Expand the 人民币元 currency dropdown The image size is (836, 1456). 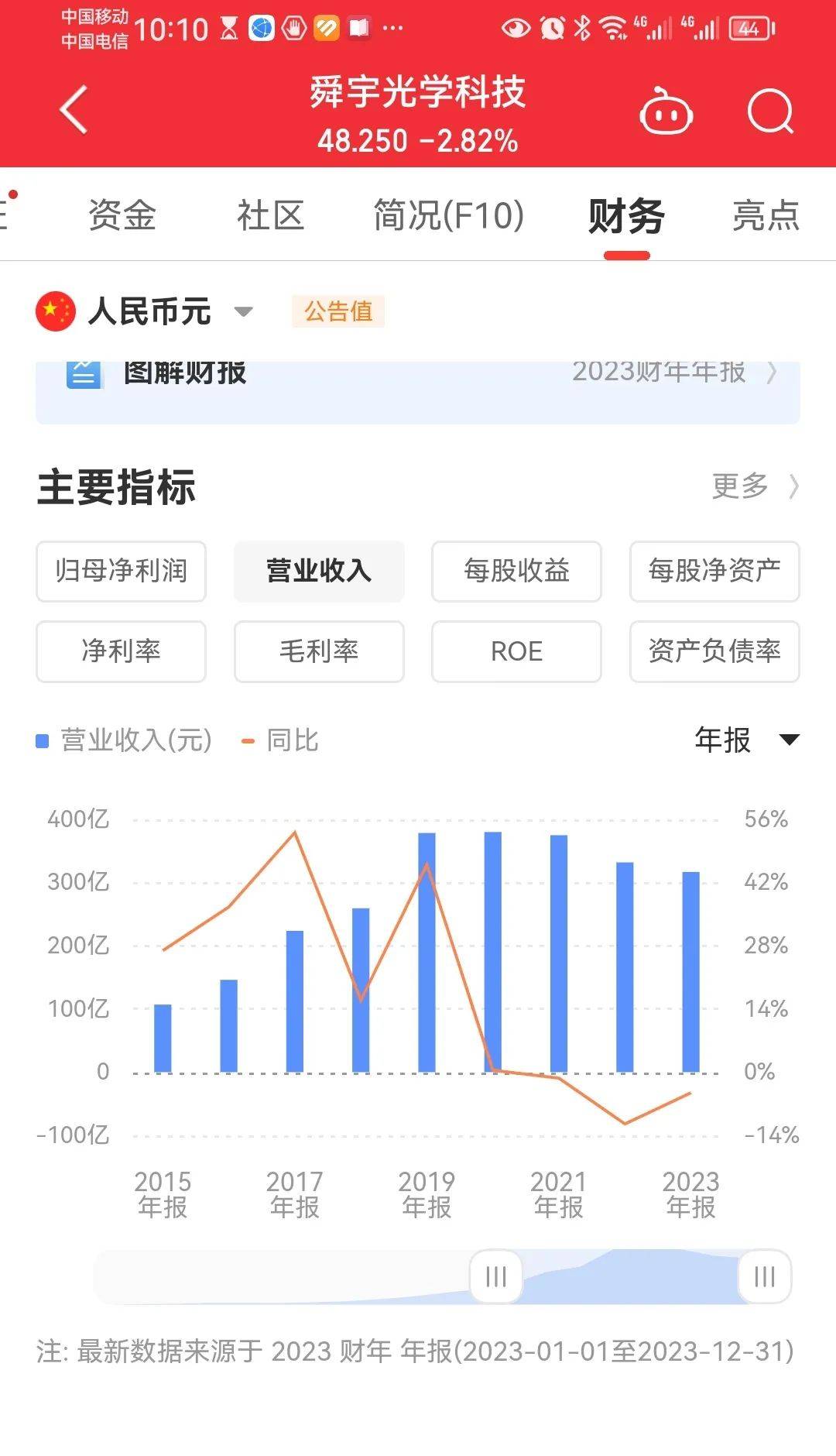click(x=147, y=311)
